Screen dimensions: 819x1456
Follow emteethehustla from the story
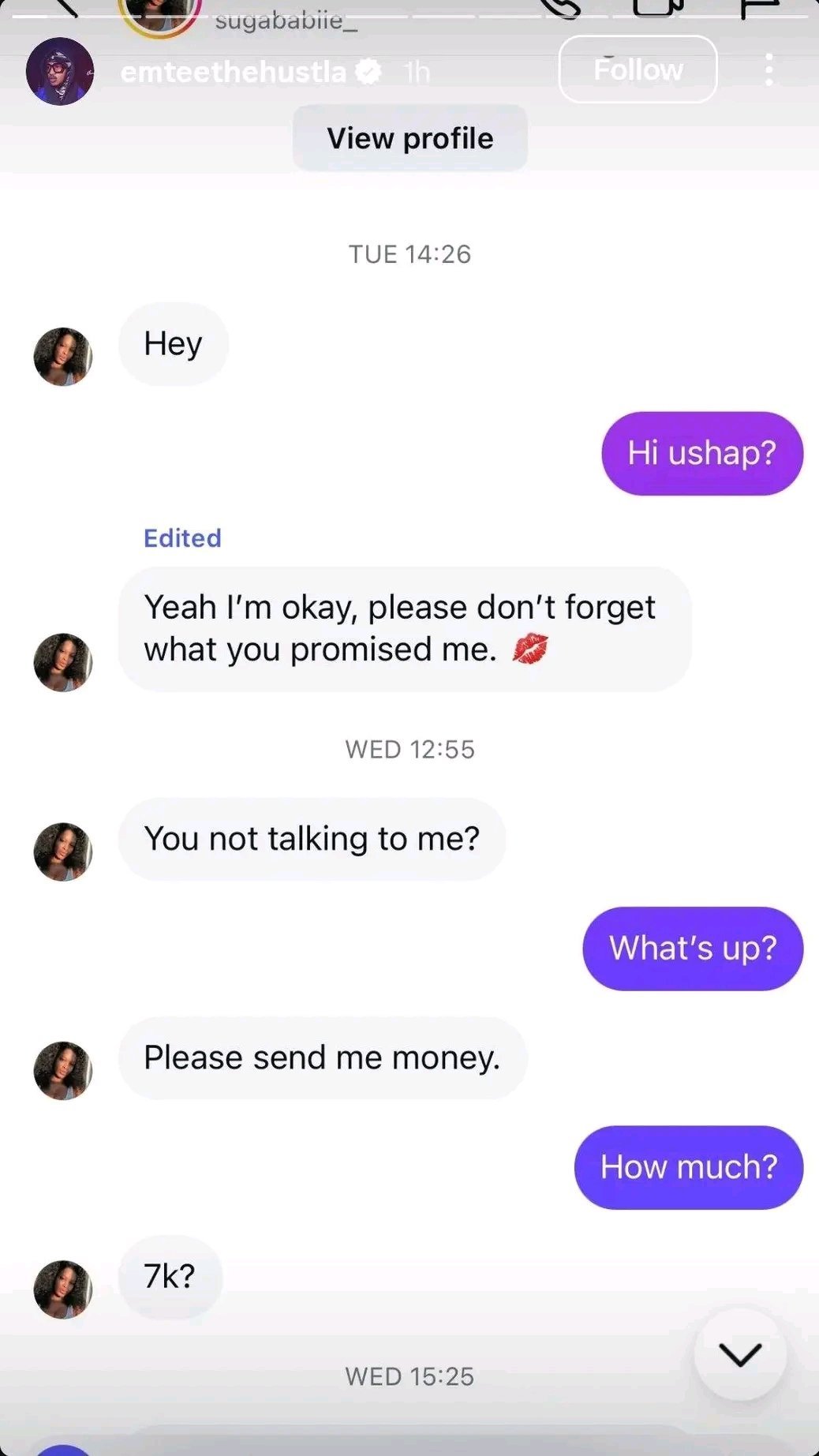(638, 70)
